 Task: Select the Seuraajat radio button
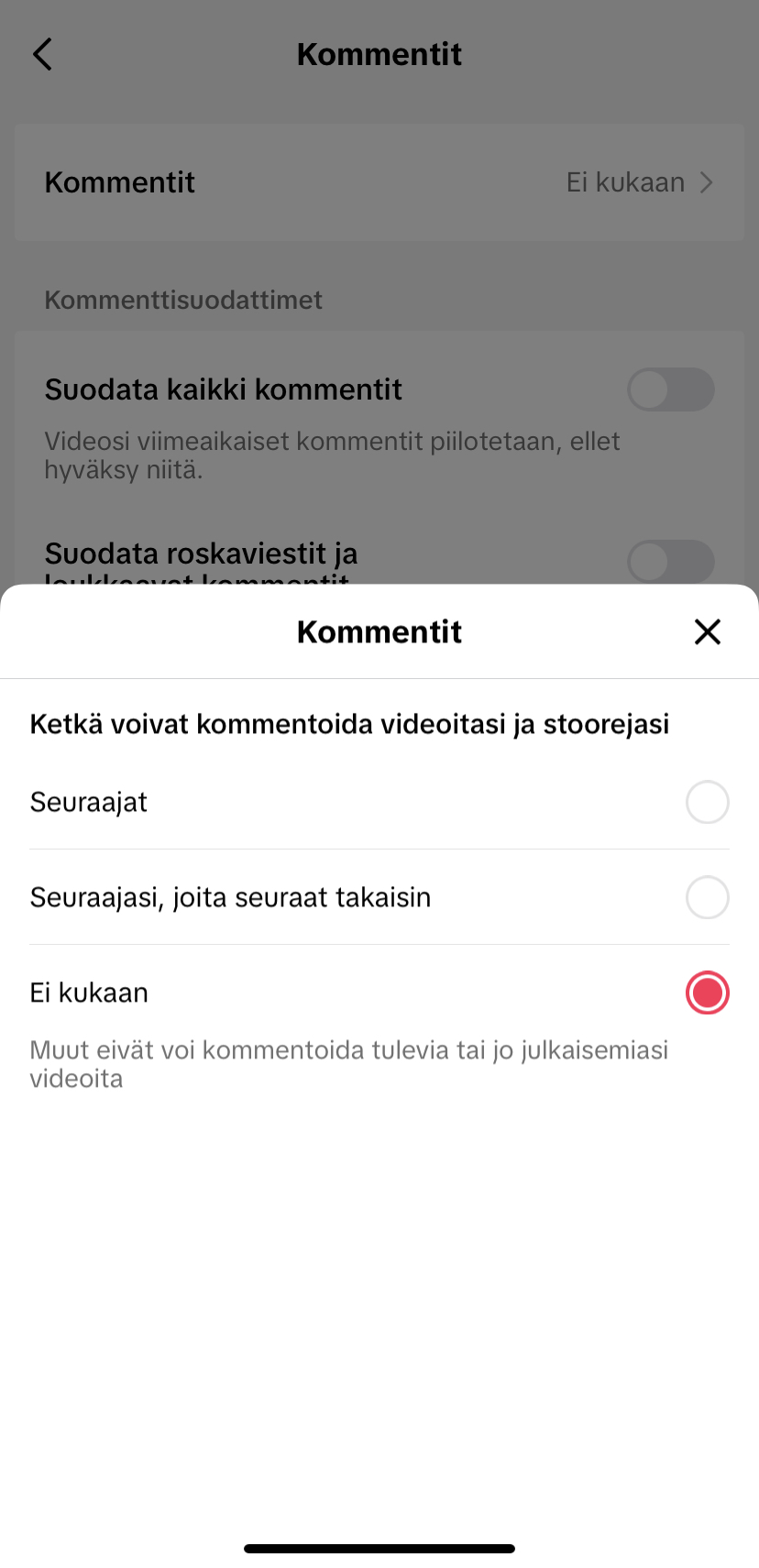(x=706, y=802)
